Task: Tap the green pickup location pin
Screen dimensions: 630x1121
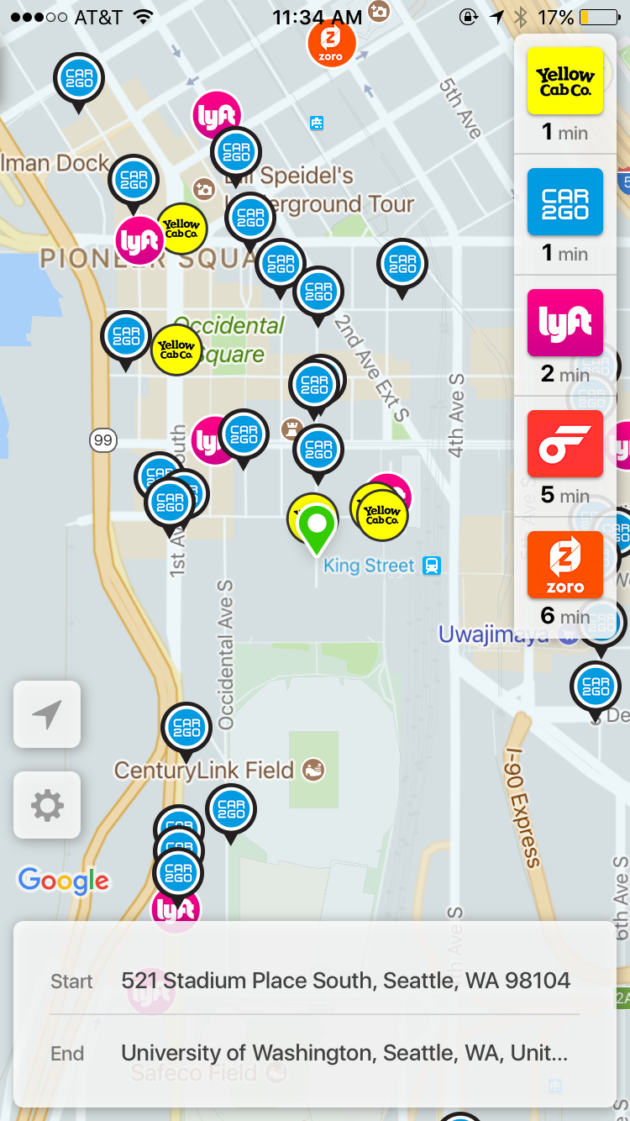Action: [x=316, y=528]
